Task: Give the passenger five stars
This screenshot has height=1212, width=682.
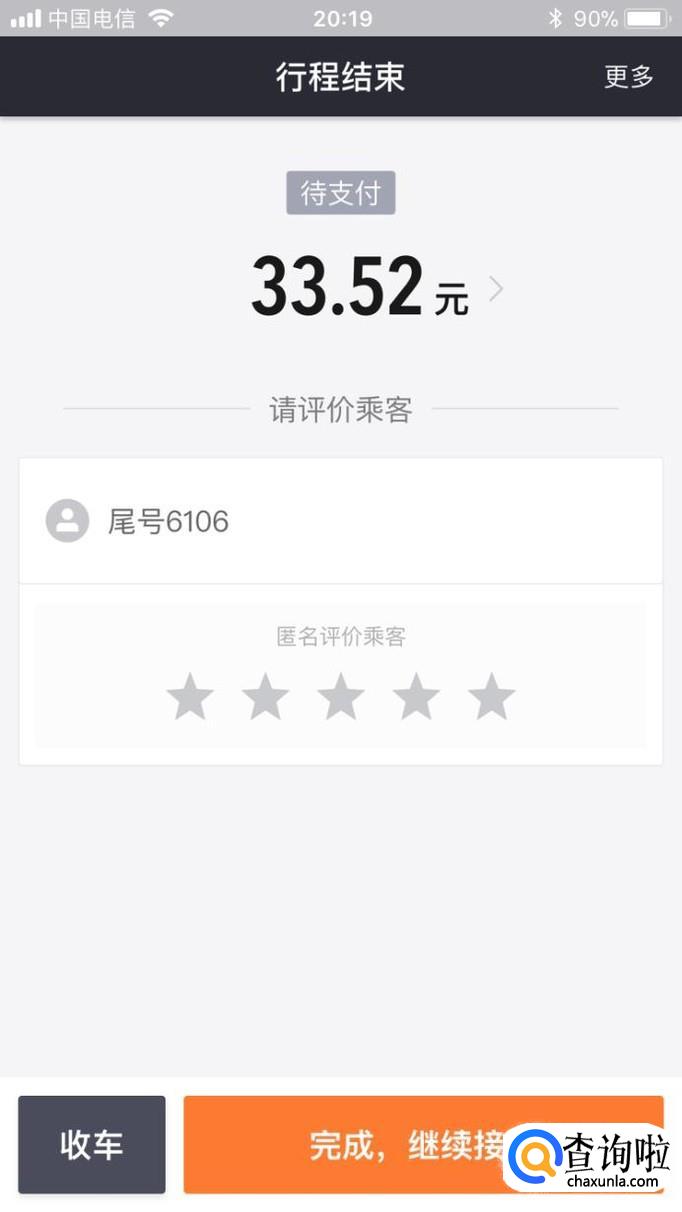Action: [x=492, y=697]
